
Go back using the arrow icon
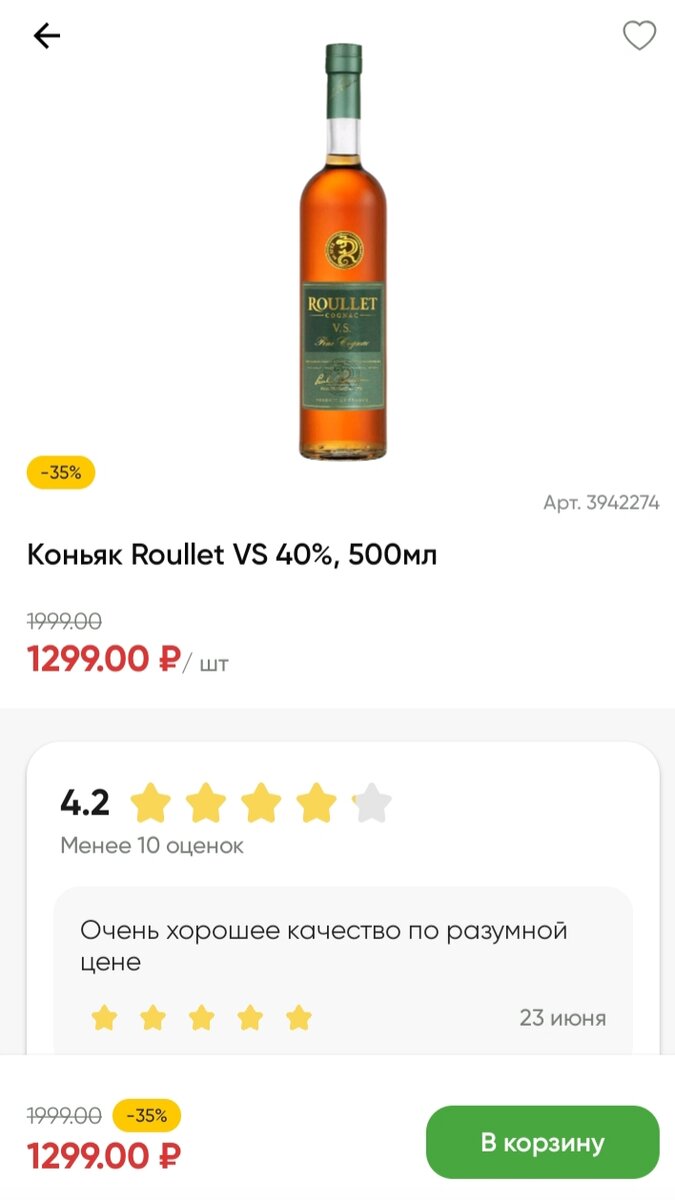pos(47,37)
